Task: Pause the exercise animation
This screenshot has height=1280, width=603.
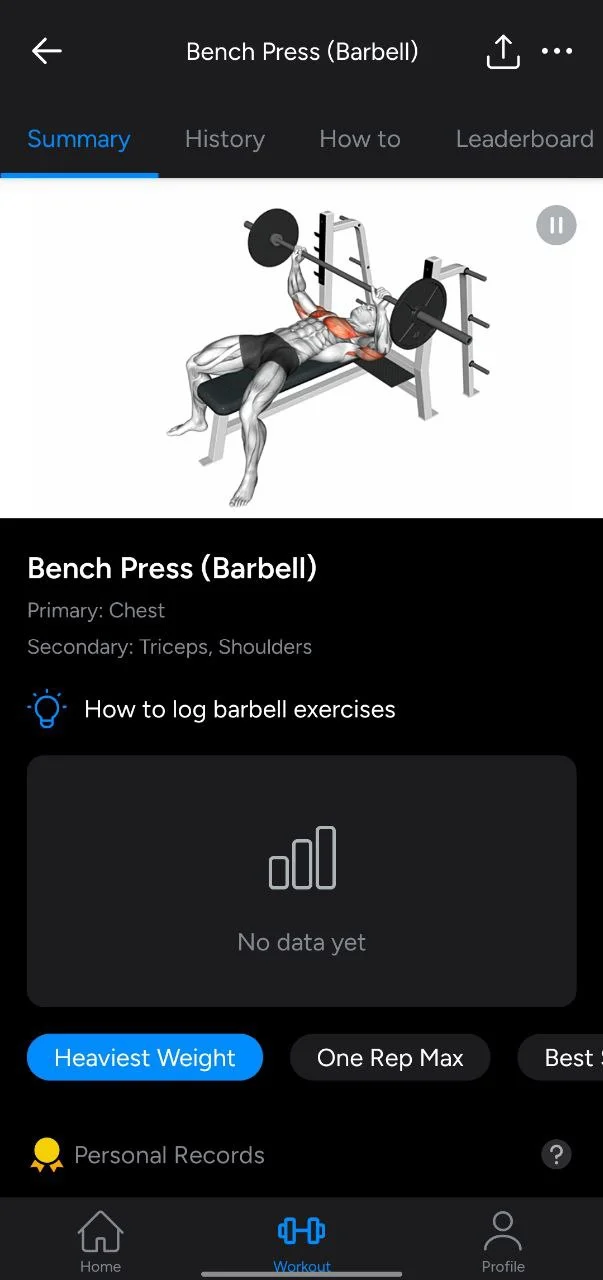Action: (x=556, y=225)
